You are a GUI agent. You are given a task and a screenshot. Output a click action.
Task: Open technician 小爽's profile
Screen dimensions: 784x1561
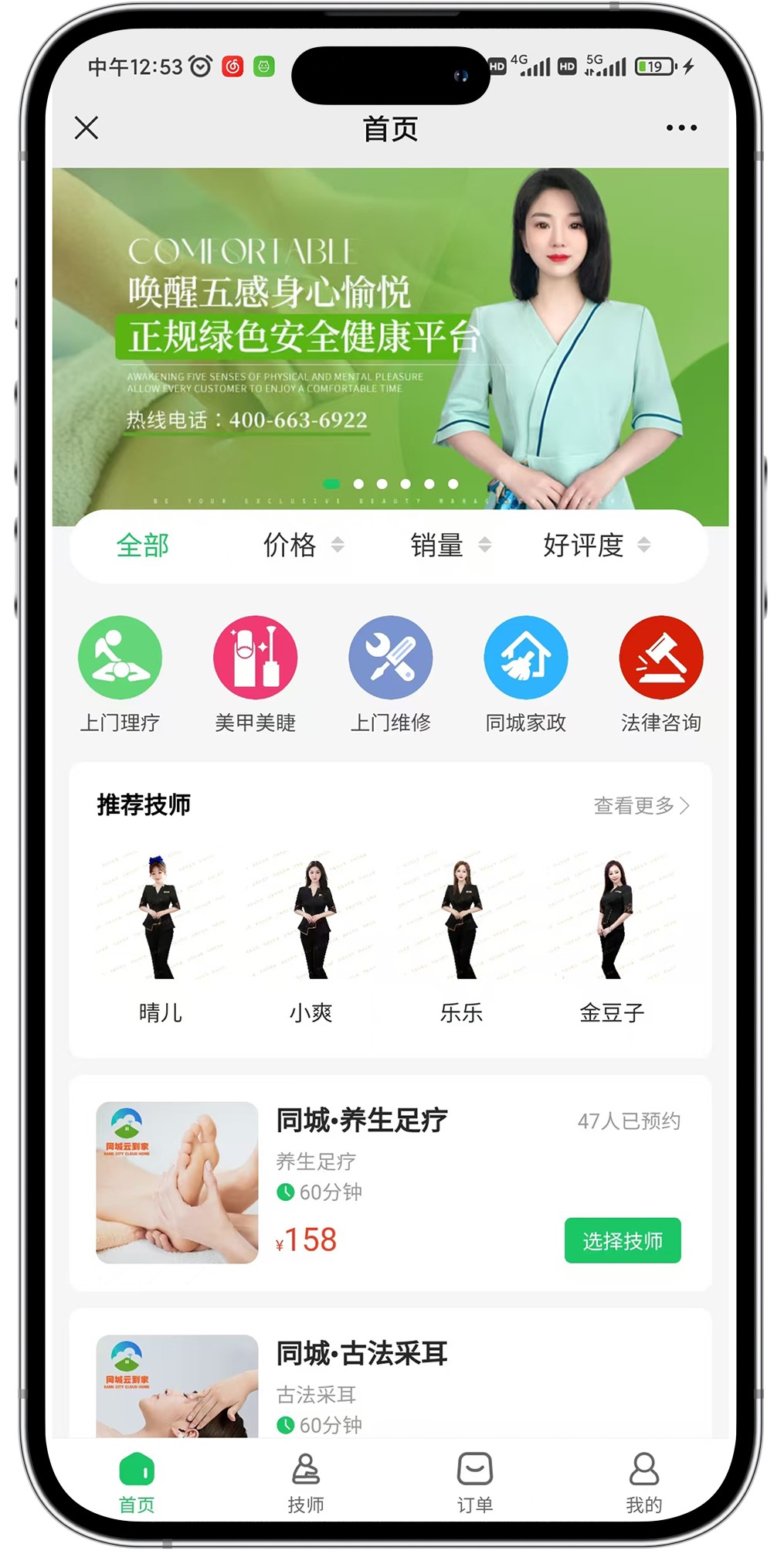pyautogui.click(x=311, y=937)
